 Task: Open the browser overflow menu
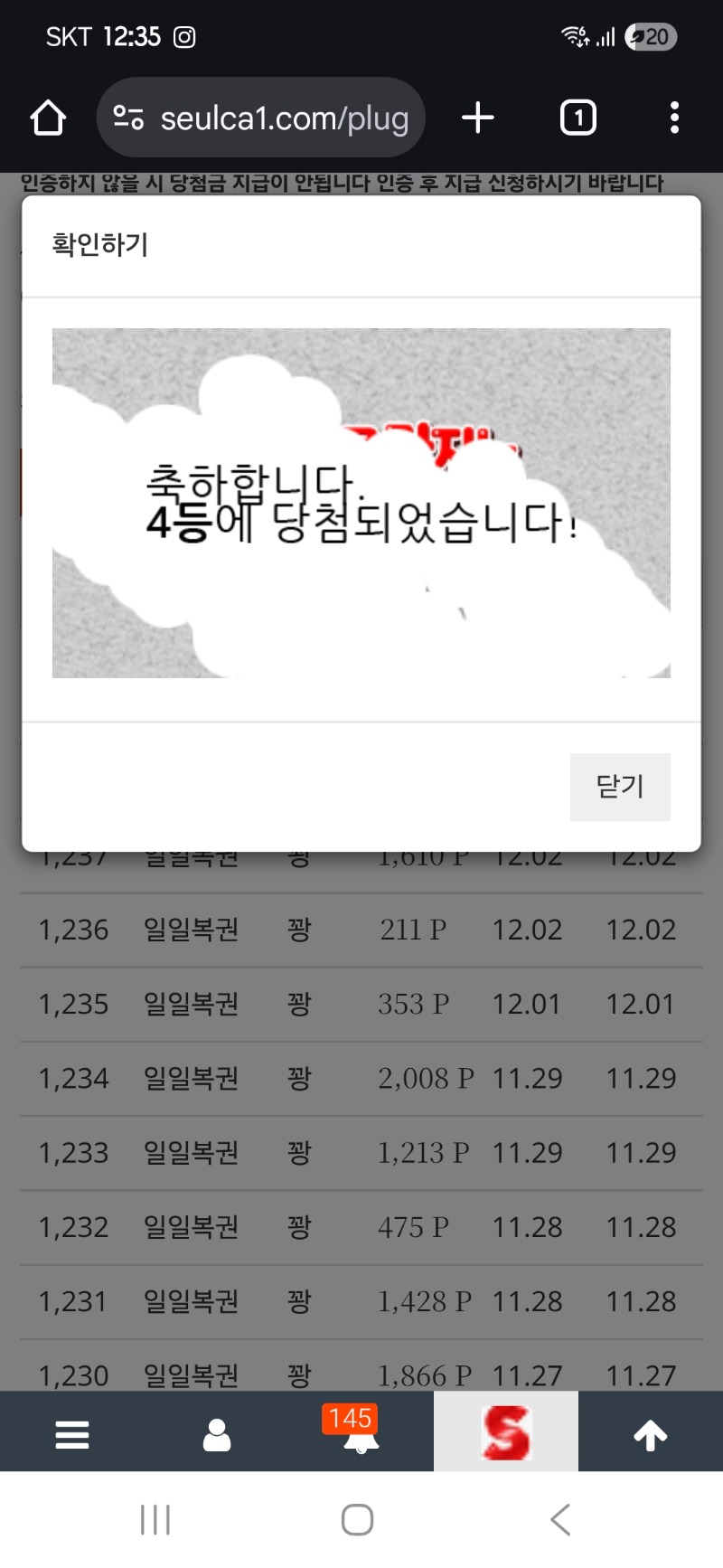[x=674, y=118]
